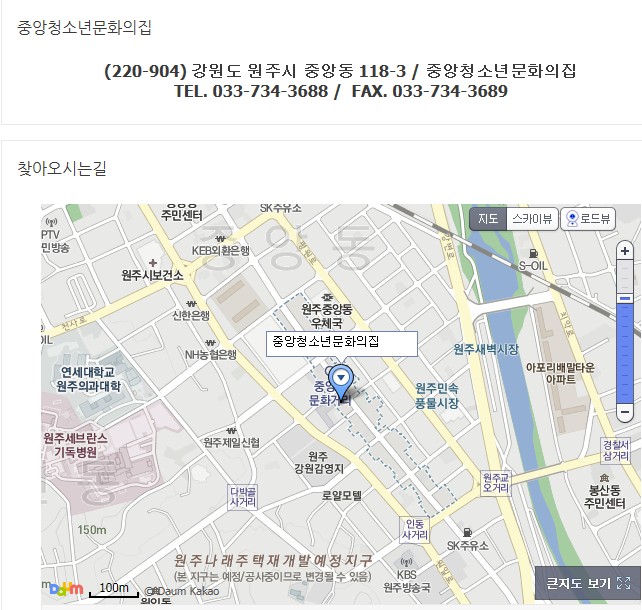
Task: Switch to 지도 map view
Action: 488,219
